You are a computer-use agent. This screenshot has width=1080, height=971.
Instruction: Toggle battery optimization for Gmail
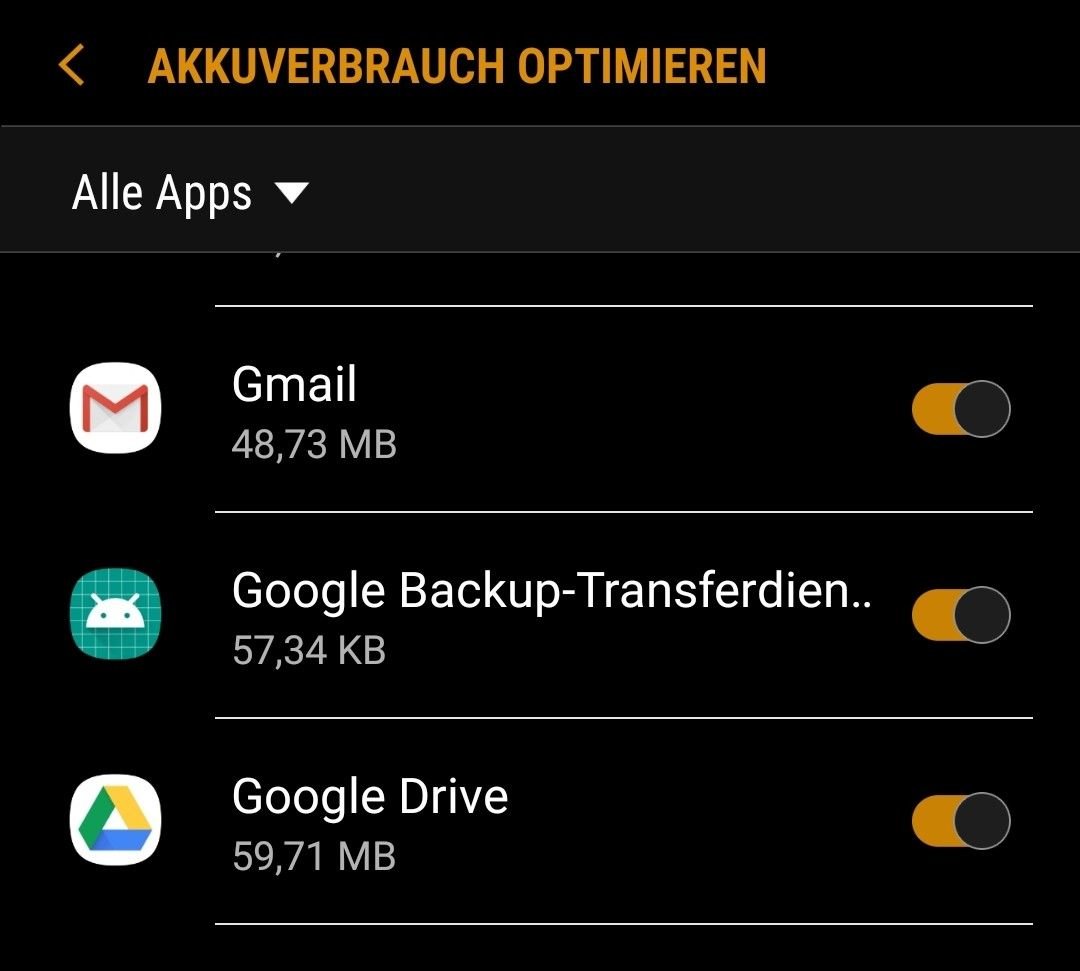pyautogui.click(x=960, y=409)
